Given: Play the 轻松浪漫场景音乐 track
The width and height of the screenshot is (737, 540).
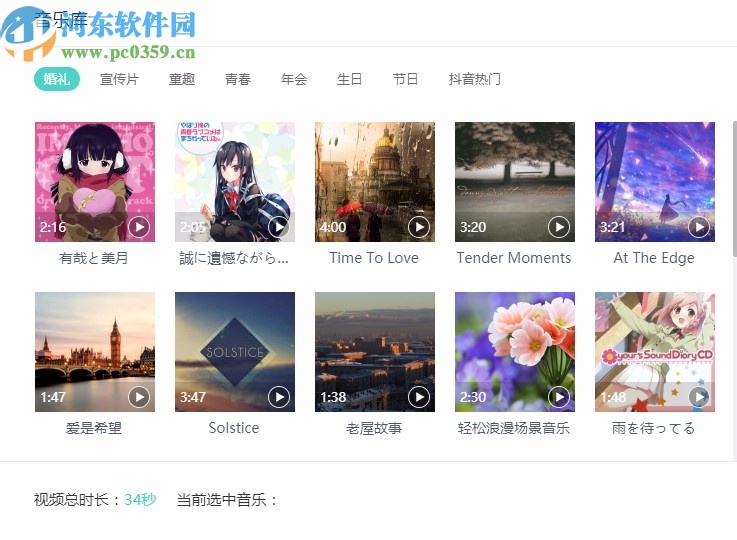Looking at the screenshot, I should [559, 397].
